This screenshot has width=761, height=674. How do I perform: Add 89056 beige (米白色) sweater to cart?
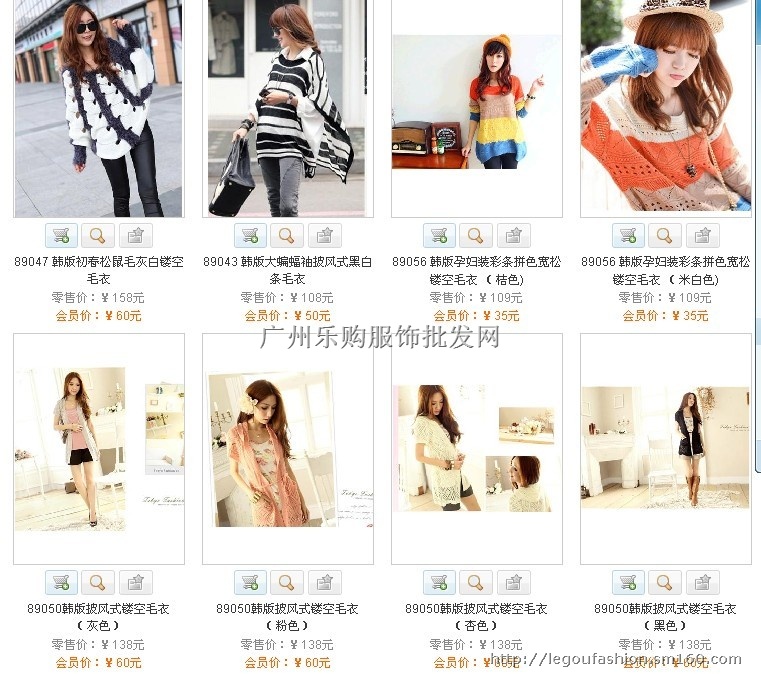point(628,235)
